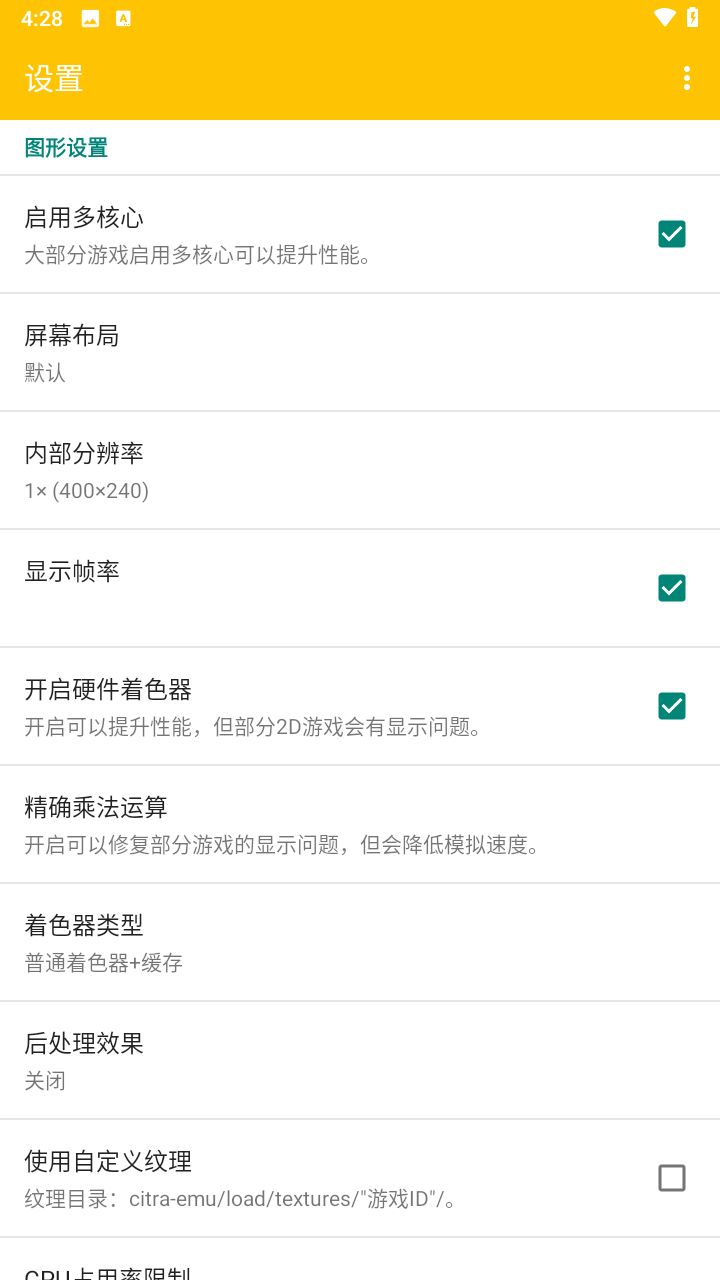Viewport: 720px width, 1280px height.
Task: Uncheck the 显示帧率 checkbox
Action: pos(671,588)
